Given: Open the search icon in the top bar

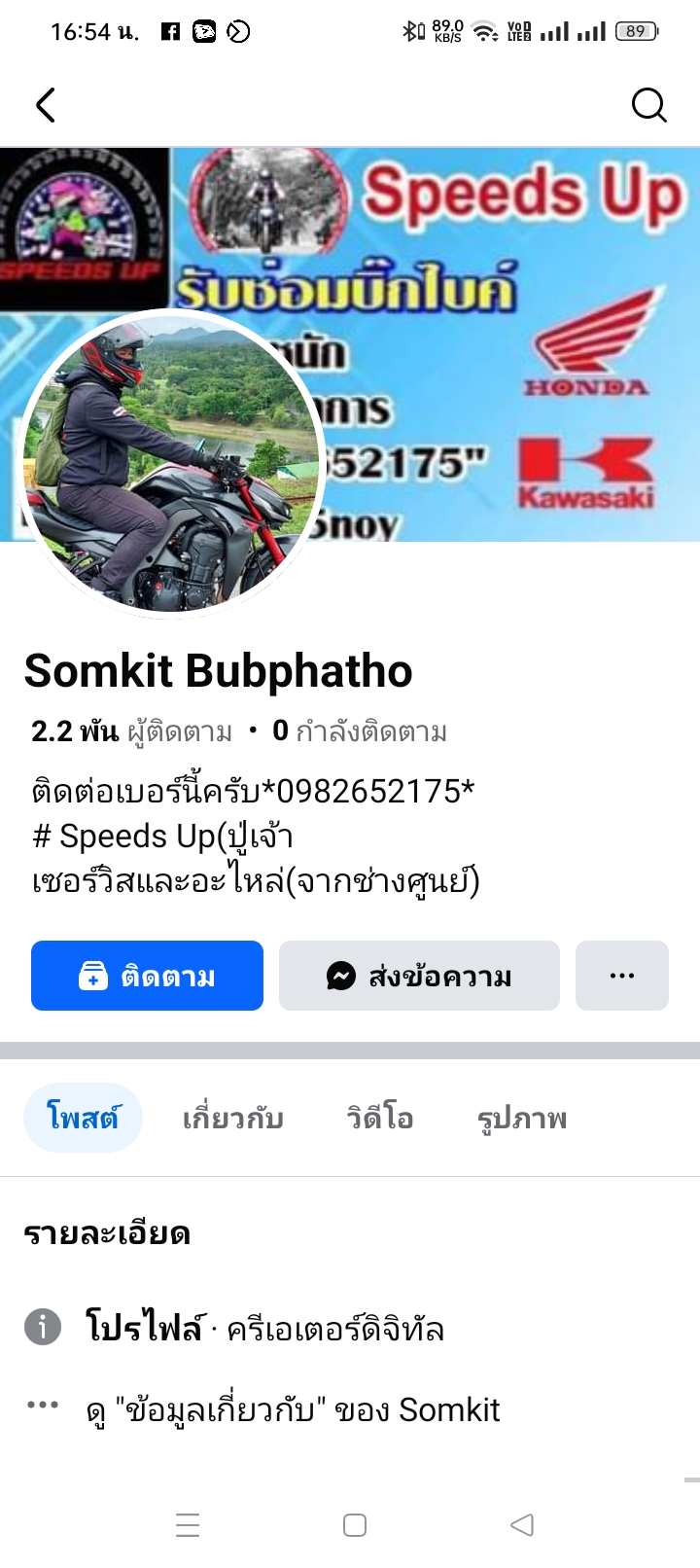Looking at the screenshot, I should [x=648, y=105].
